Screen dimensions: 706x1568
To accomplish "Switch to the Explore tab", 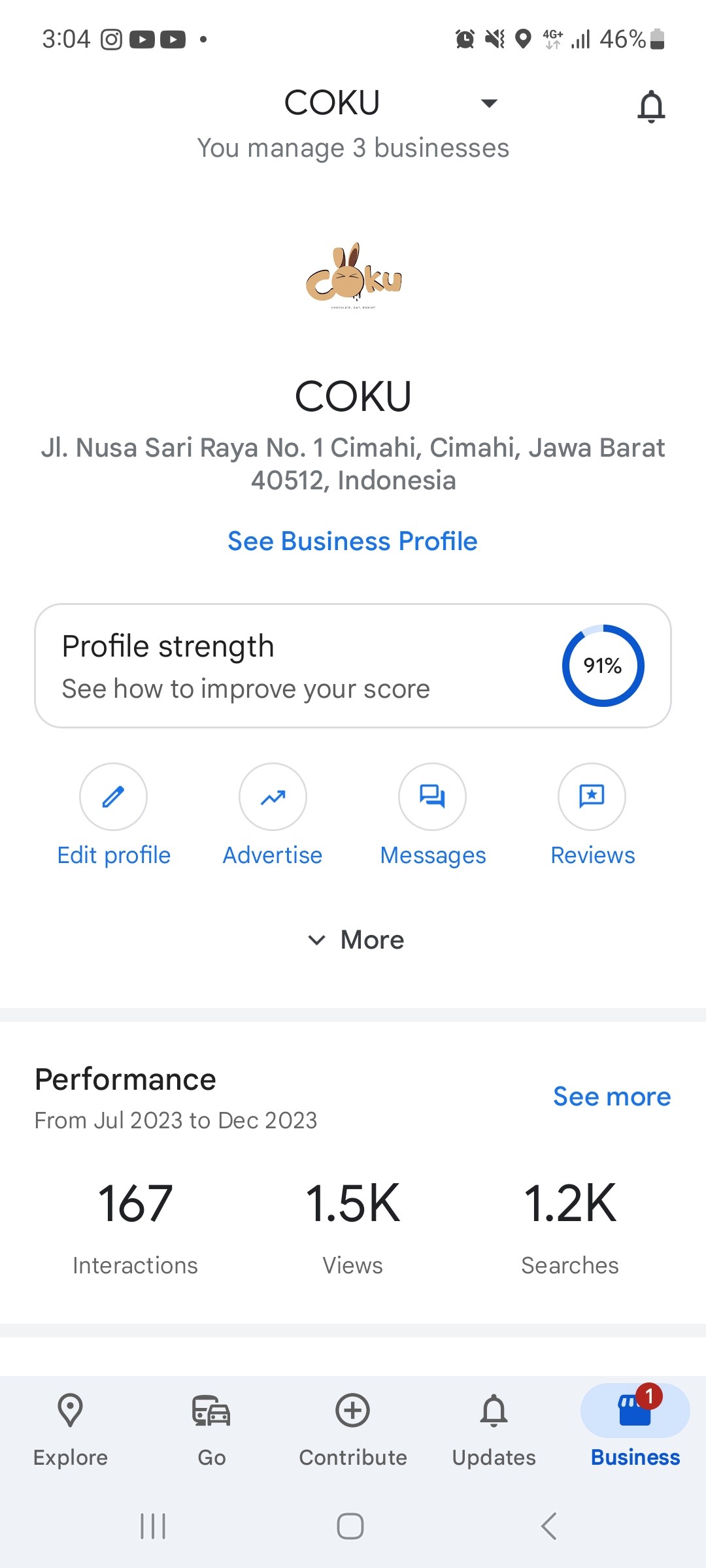I will (x=71, y=1428).
